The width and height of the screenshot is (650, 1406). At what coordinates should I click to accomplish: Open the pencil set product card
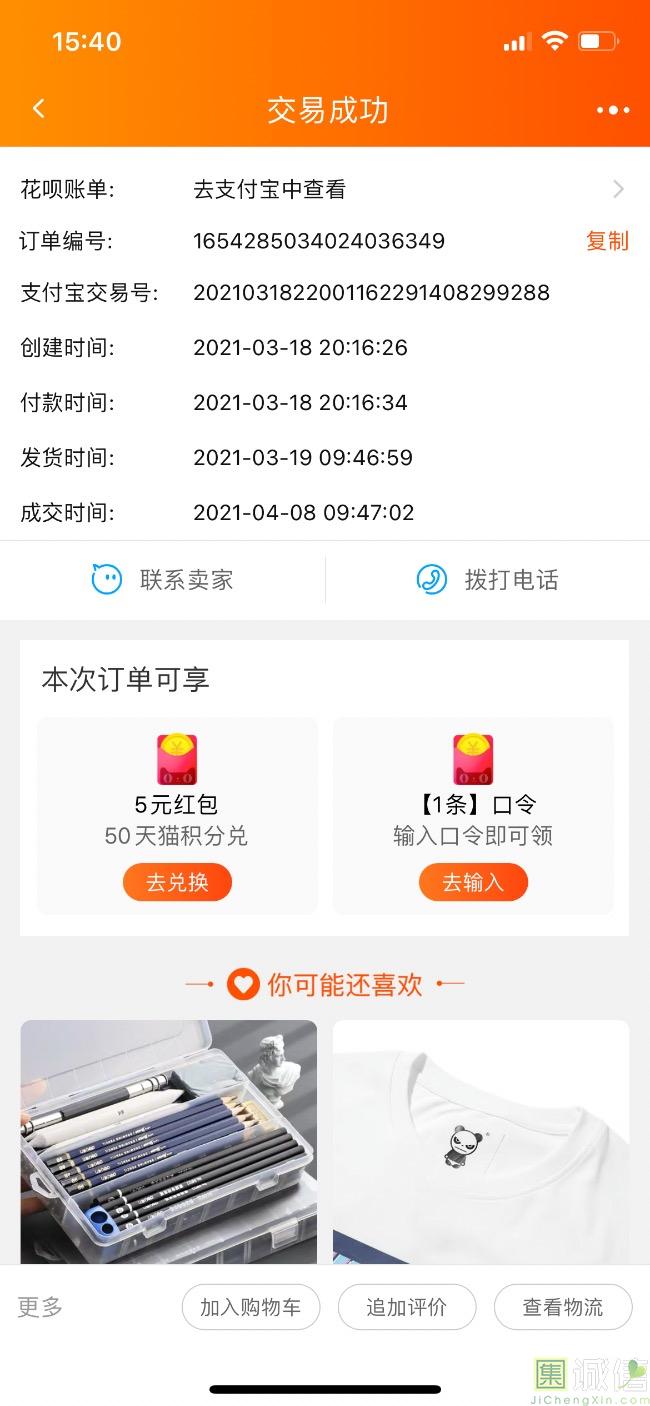tap(169, 1141)
